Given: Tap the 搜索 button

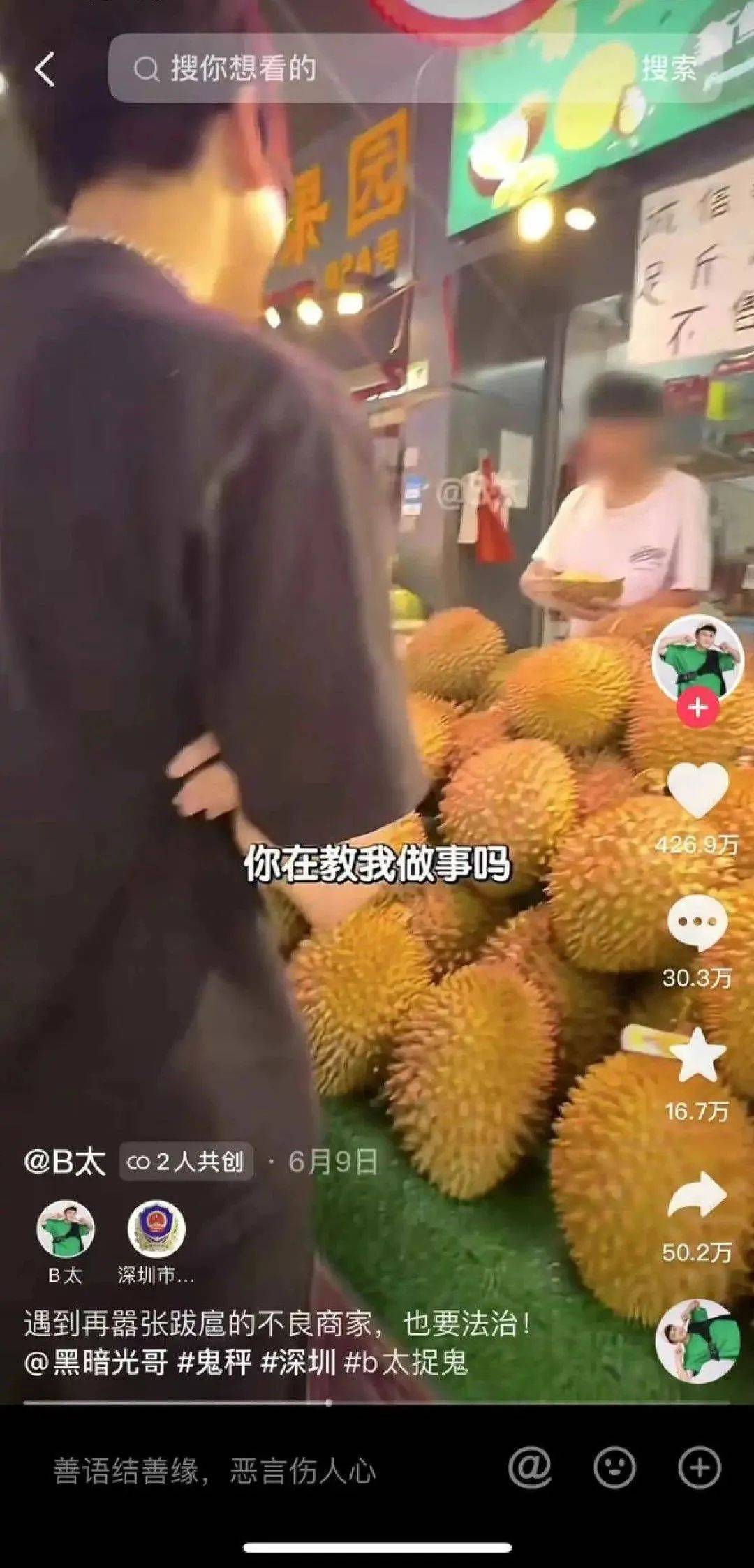Looking at the screenshot, I should (668, 69).
